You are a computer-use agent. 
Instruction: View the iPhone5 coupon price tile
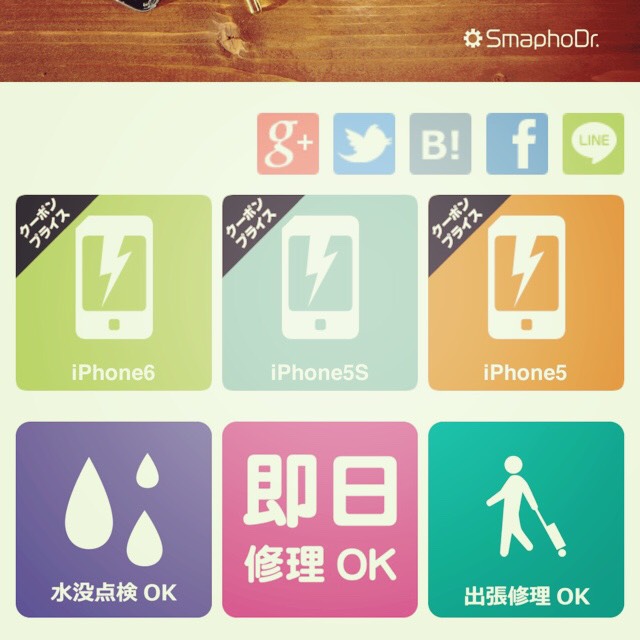click(x=526, y=292)
